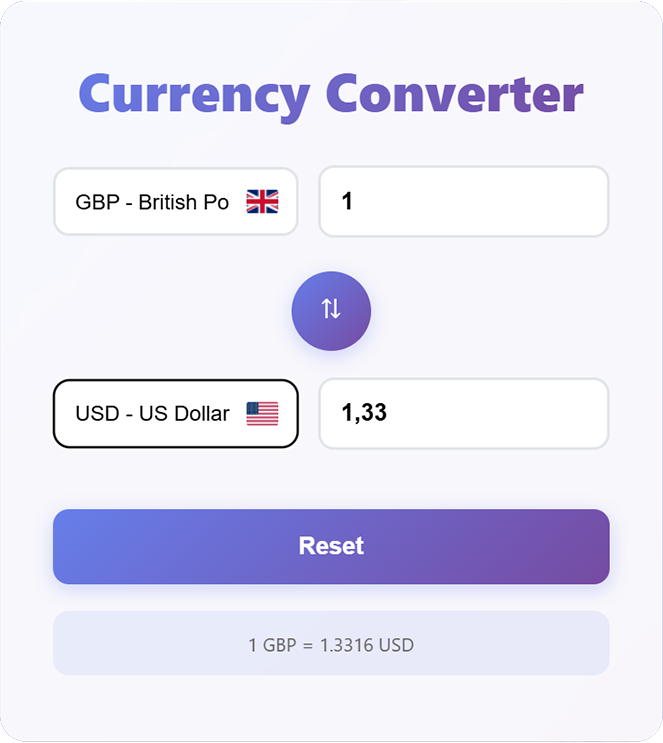Tap the converted amount field showing 1,33
The width and height of the screenshot is (663, 743).
point(463,413)
